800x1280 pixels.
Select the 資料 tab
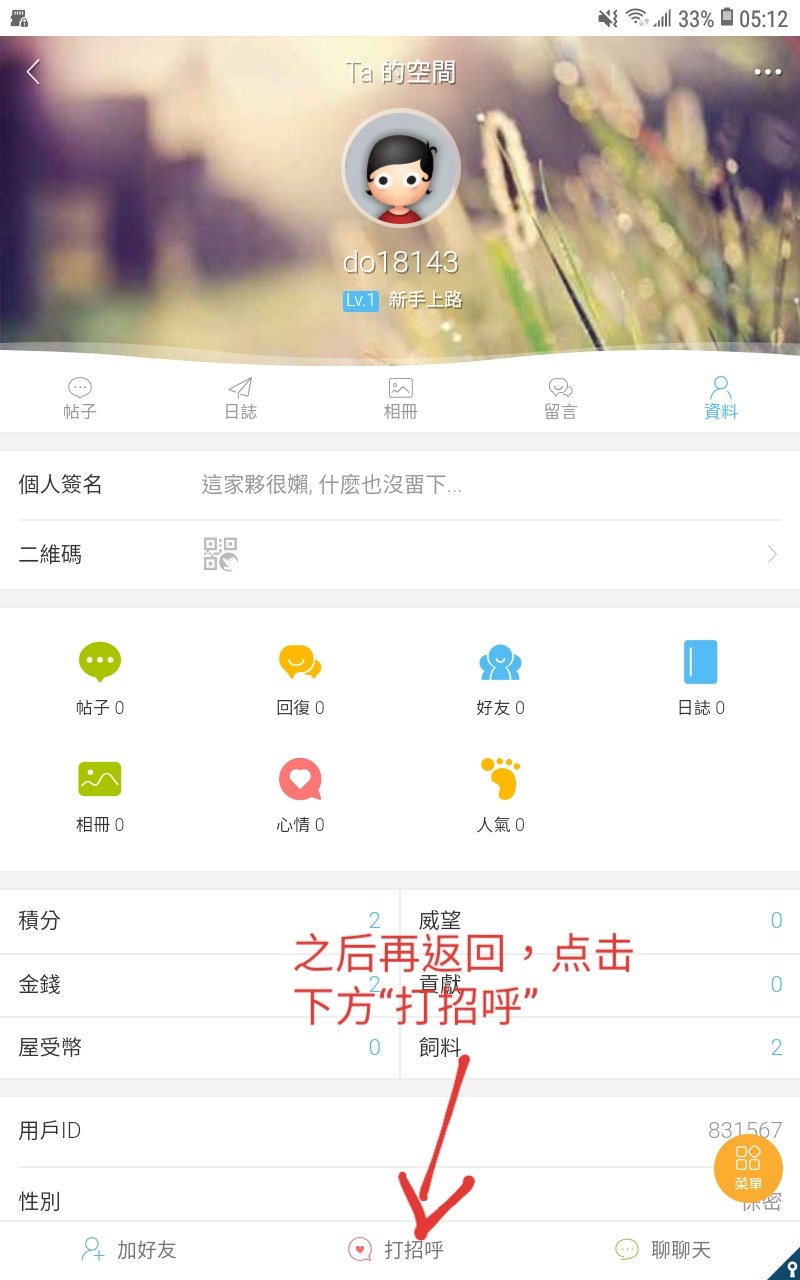coord(720,398)
